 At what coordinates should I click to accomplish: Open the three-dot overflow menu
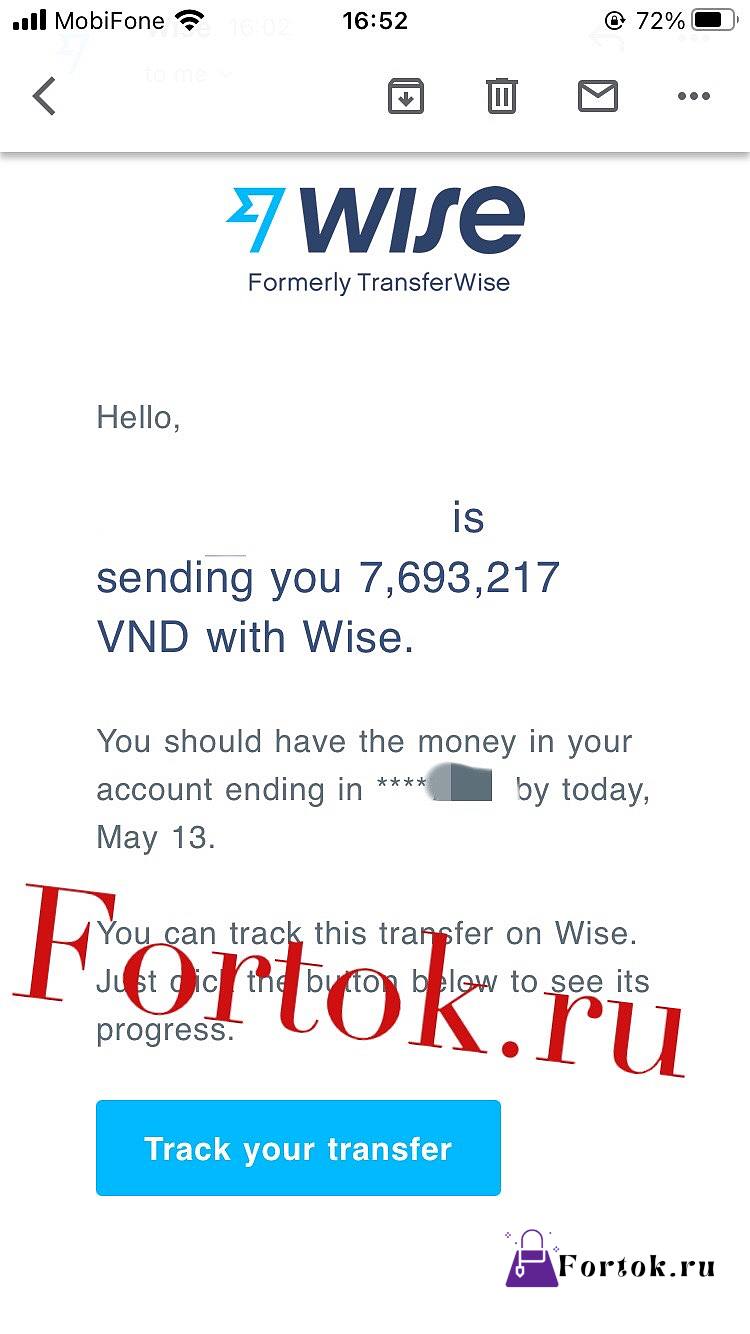pos(693,97)
